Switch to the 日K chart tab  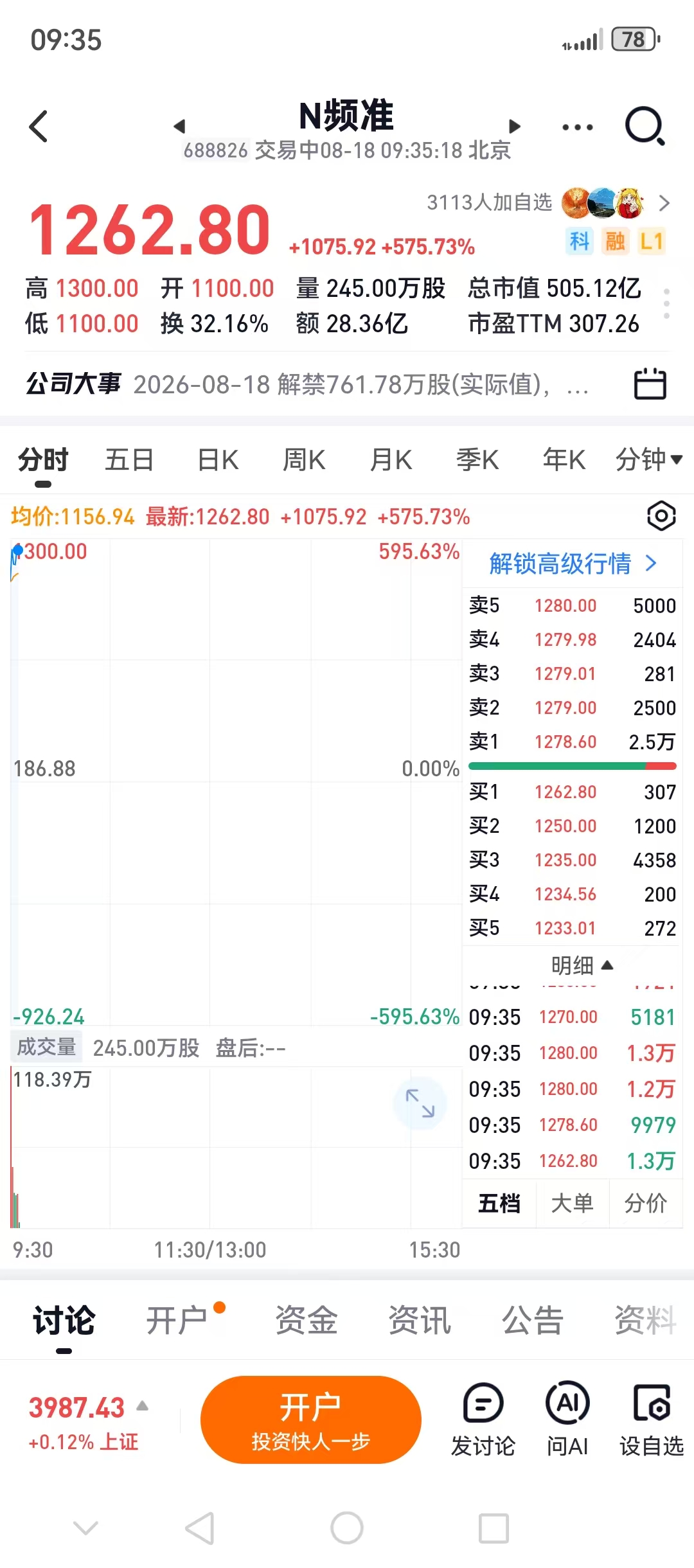(x=218, y=460)
